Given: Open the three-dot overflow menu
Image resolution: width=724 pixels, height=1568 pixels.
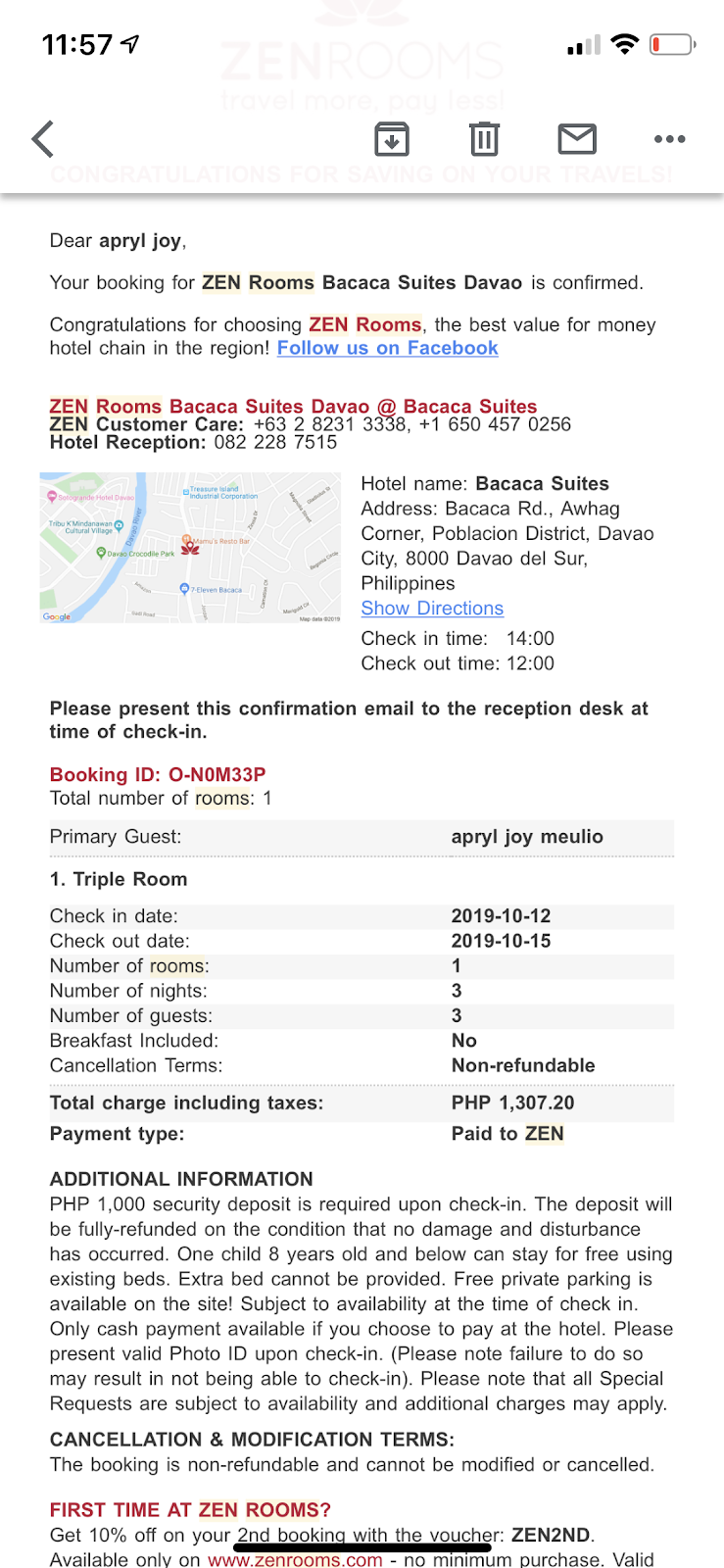Looking at the screenshot, I should point(669,139).
